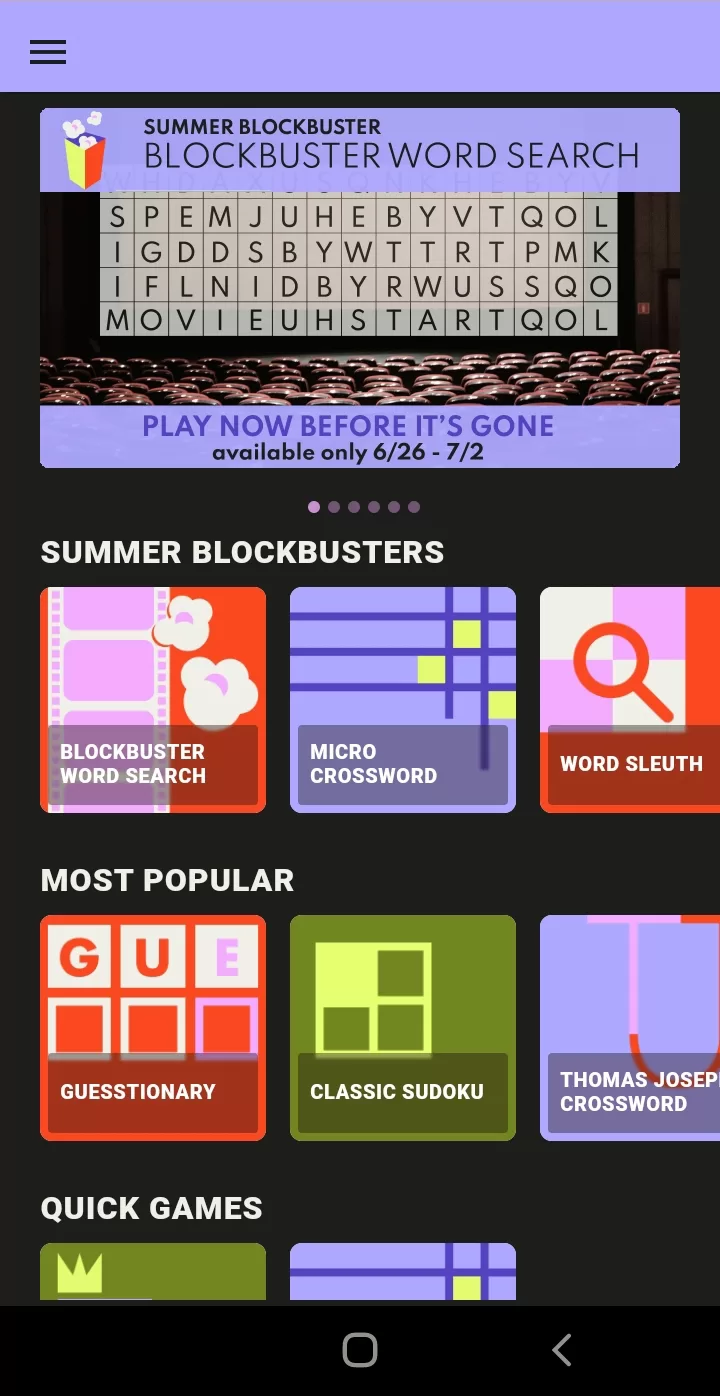Go to the last banner page dot
This screenshot has height=1396, width=720.
click(414, 507)
